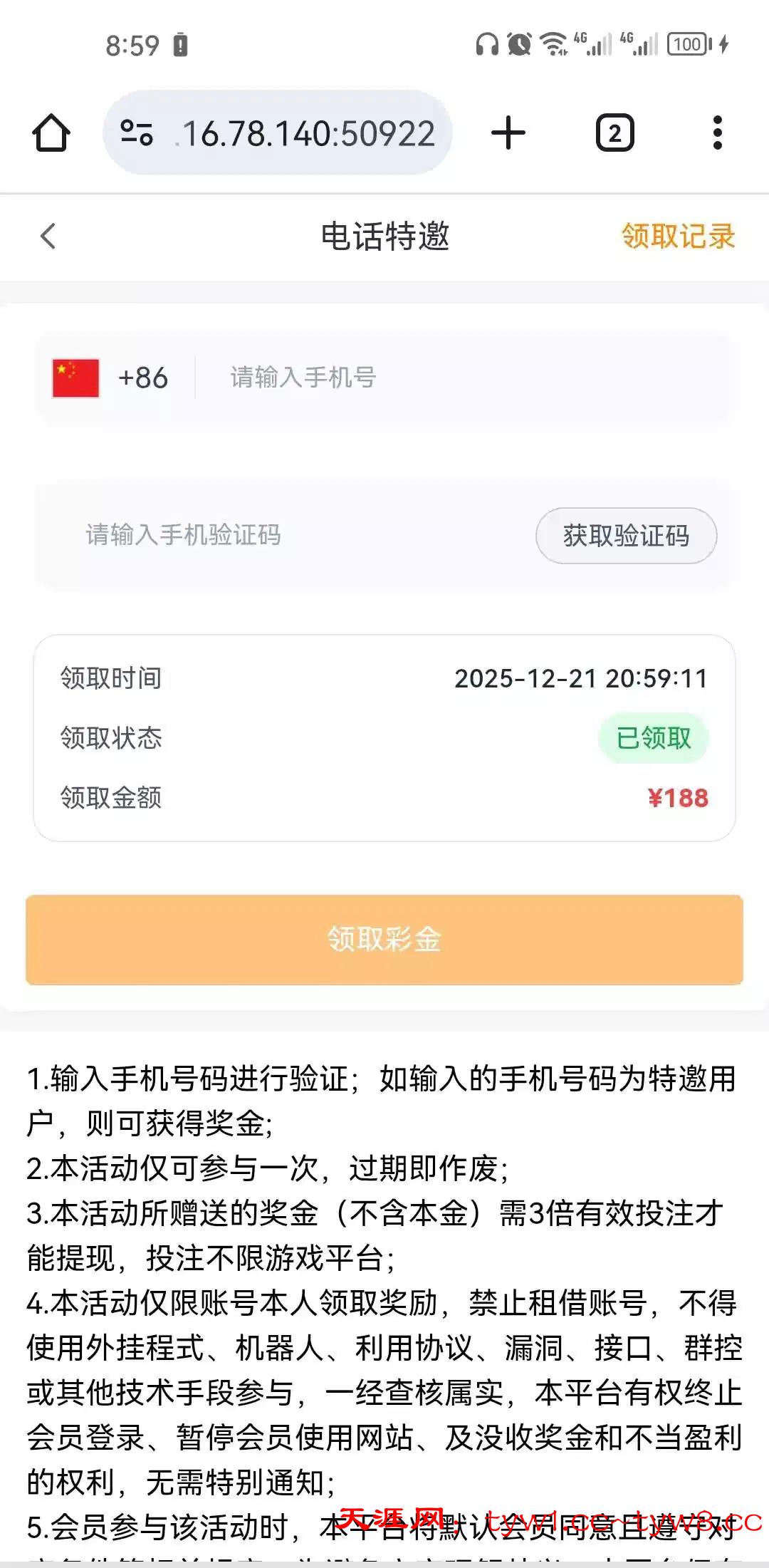Open the browser overflow menu

717,133
